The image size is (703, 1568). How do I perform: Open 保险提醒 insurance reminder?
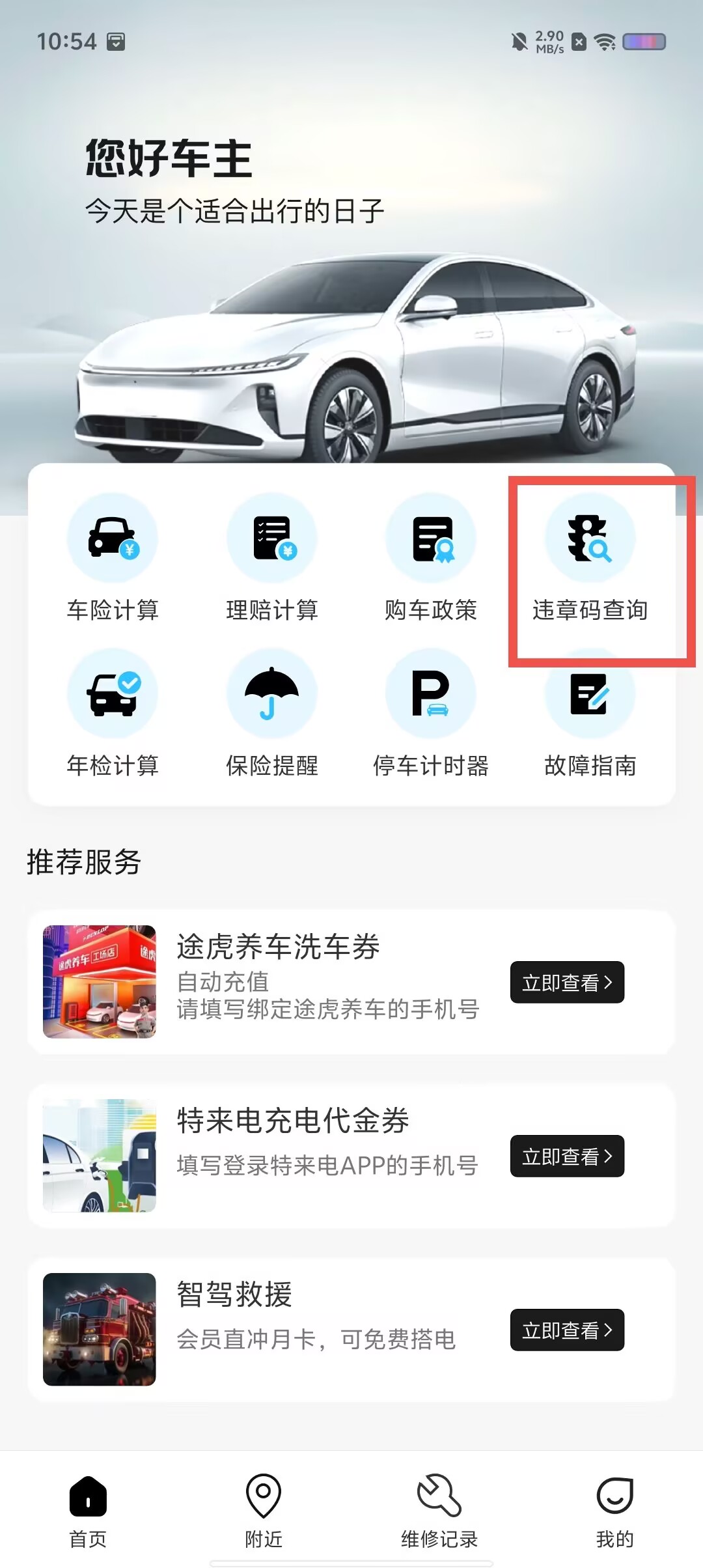point(272,714)
